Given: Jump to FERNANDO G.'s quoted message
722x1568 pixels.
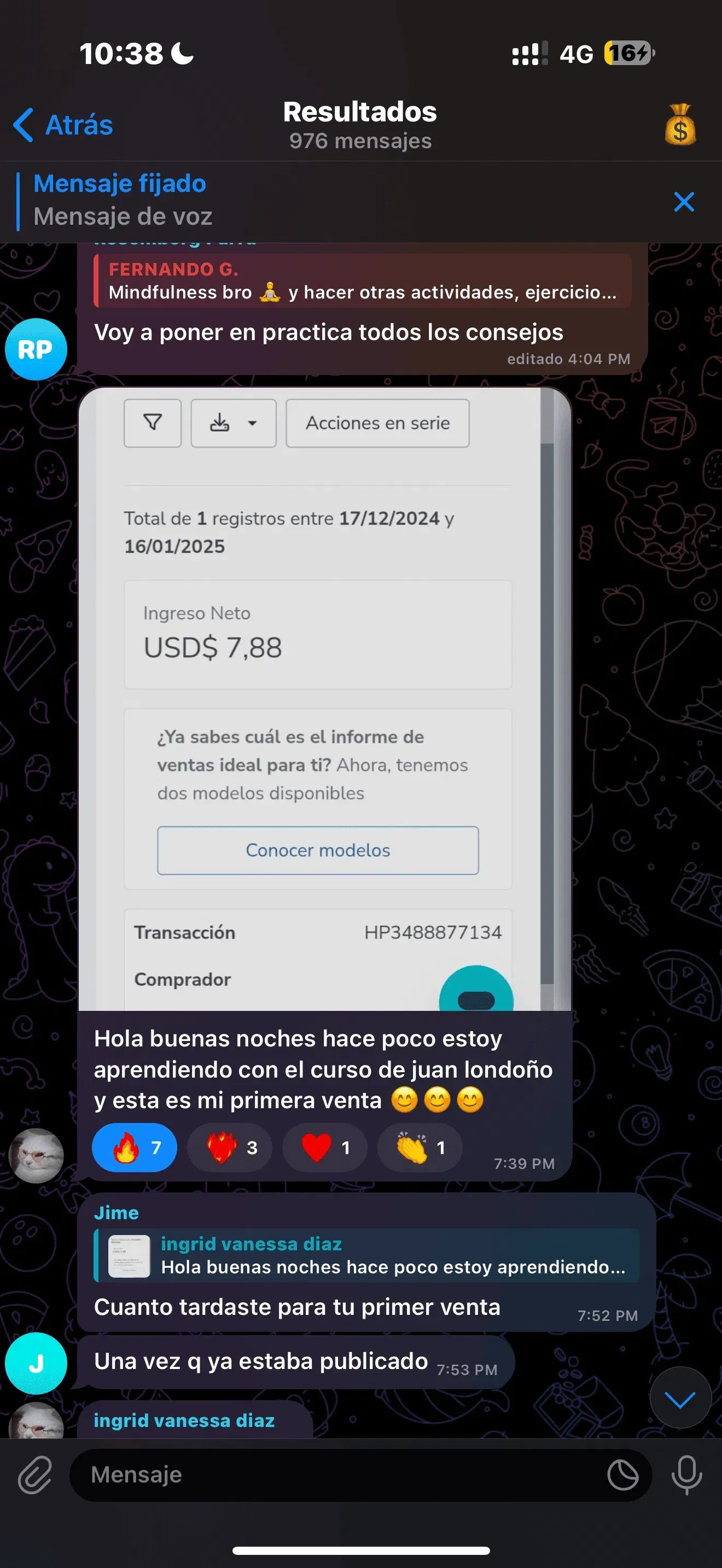Looking at the screenshot, I should coord(362,281).
